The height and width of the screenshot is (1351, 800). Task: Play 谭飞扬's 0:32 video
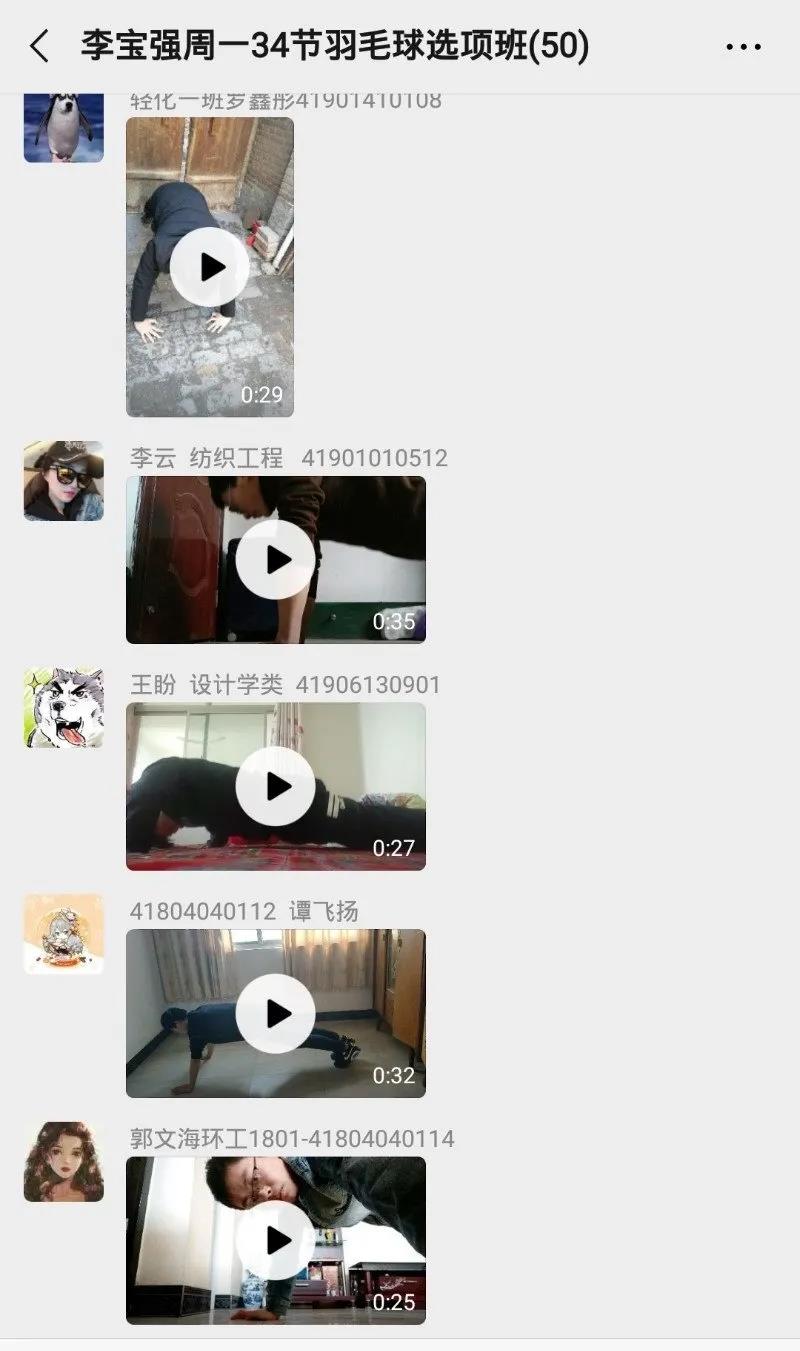click(276, 1014)
